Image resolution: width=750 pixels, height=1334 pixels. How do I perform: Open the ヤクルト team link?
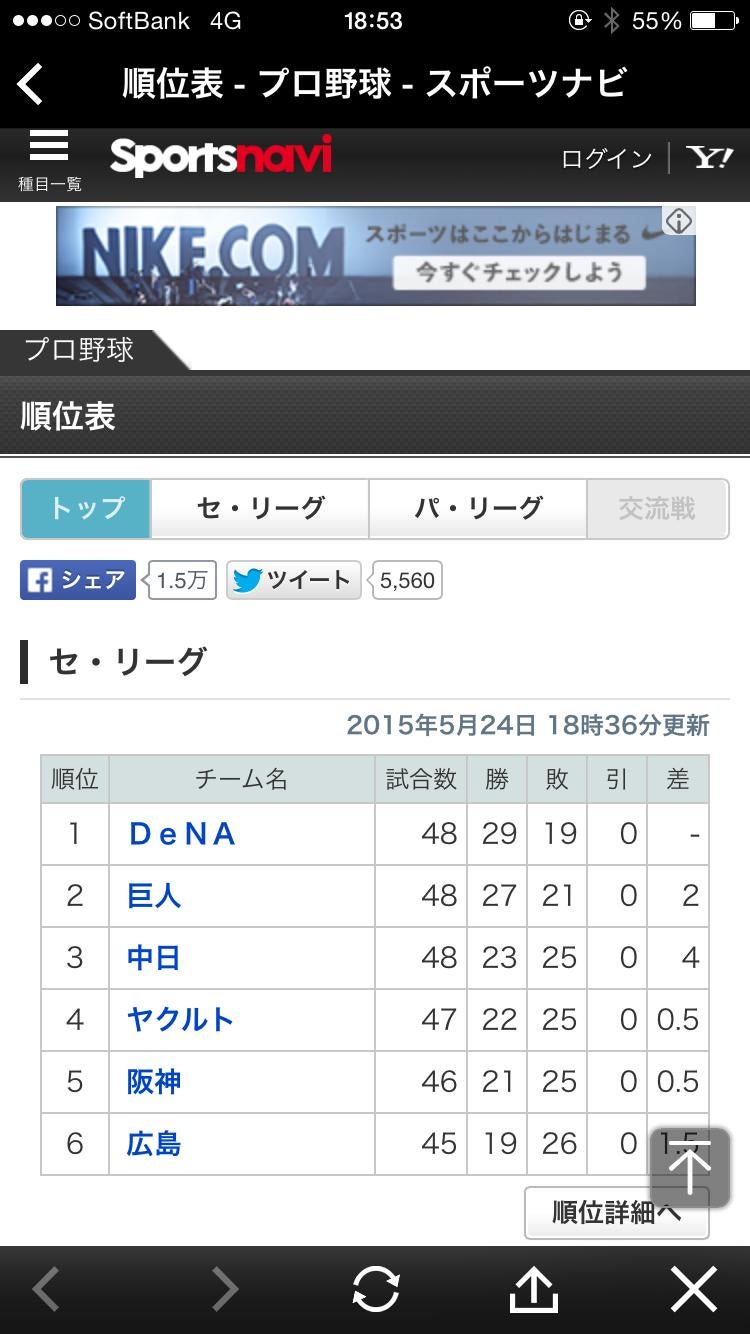click(x=180, y=1020)
